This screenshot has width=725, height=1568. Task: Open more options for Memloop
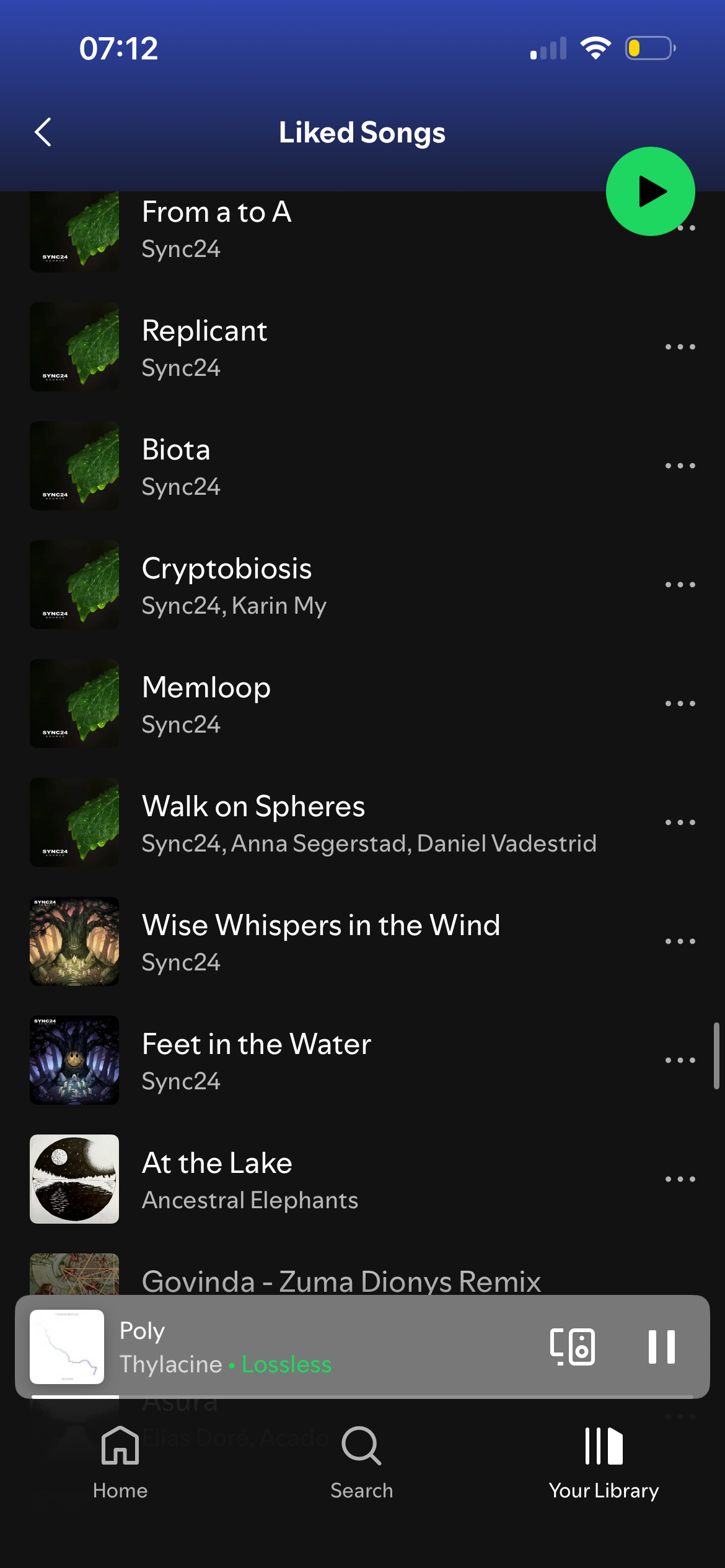point(680,703)
